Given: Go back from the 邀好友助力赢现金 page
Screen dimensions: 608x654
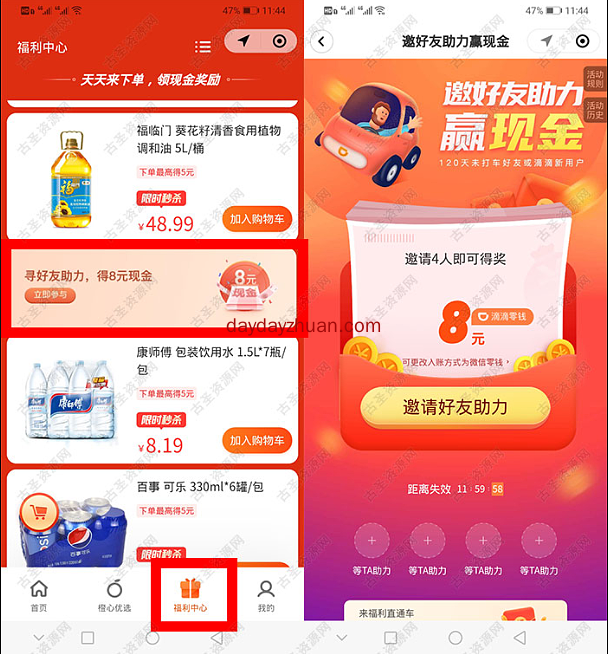Looking at the screenshot, I should click(x=321, y=41).
